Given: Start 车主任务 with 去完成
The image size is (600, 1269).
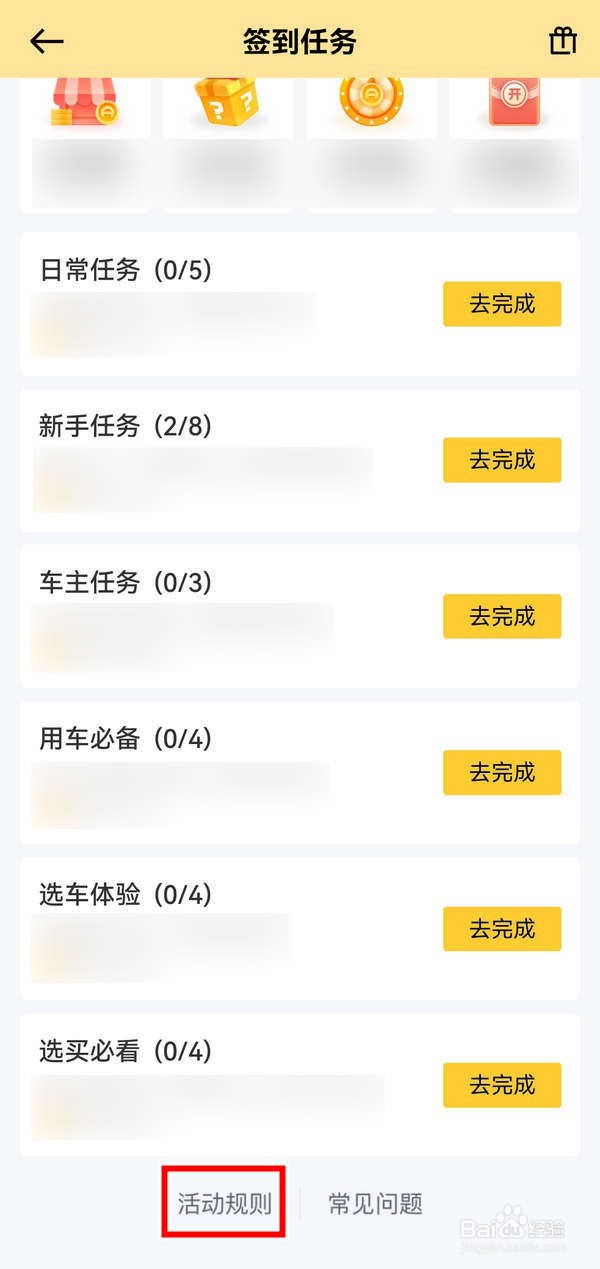Looking at the screenshot, I should click(502, 616).
